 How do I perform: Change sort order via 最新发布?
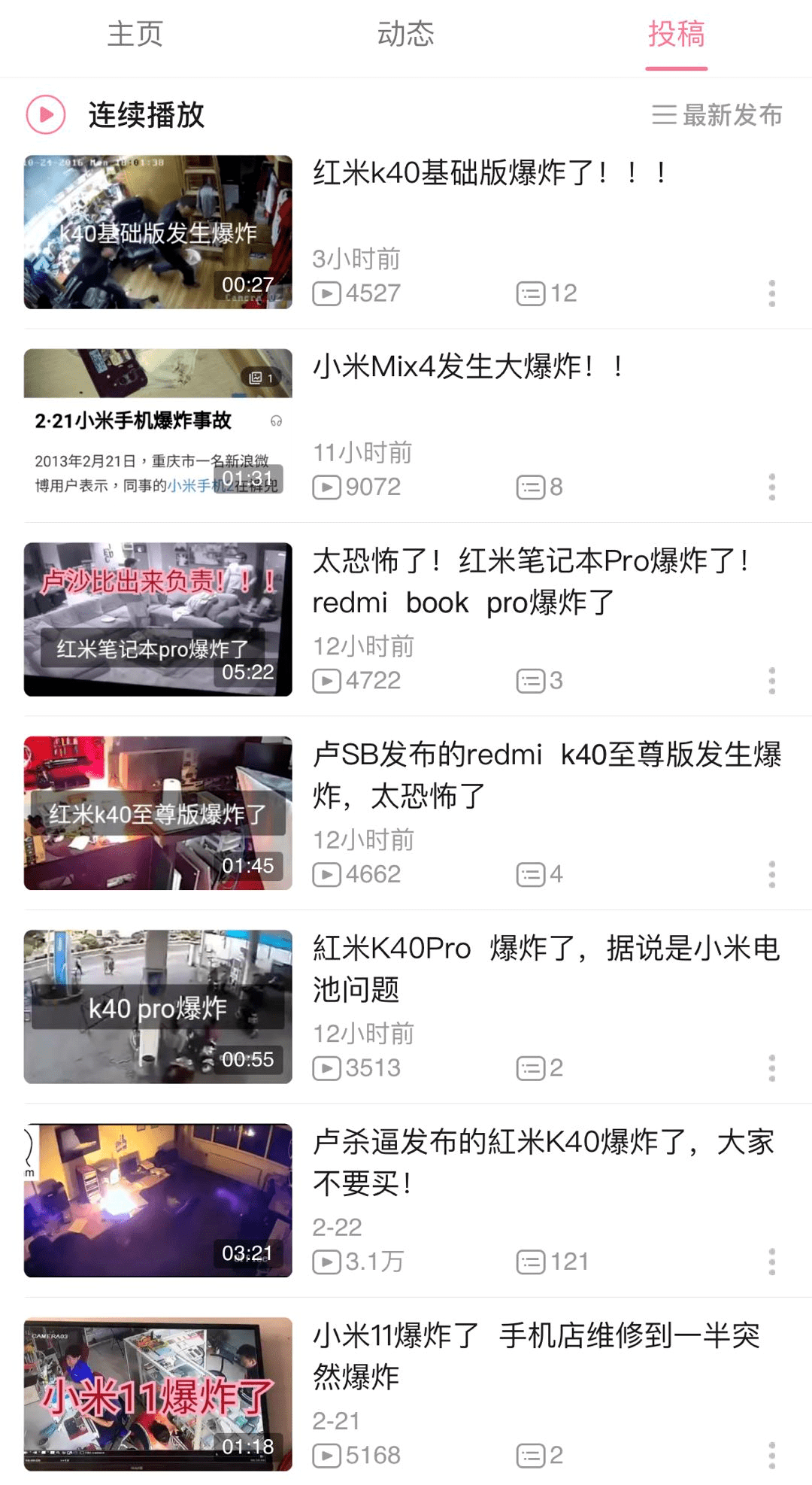[x=717, y=115]
